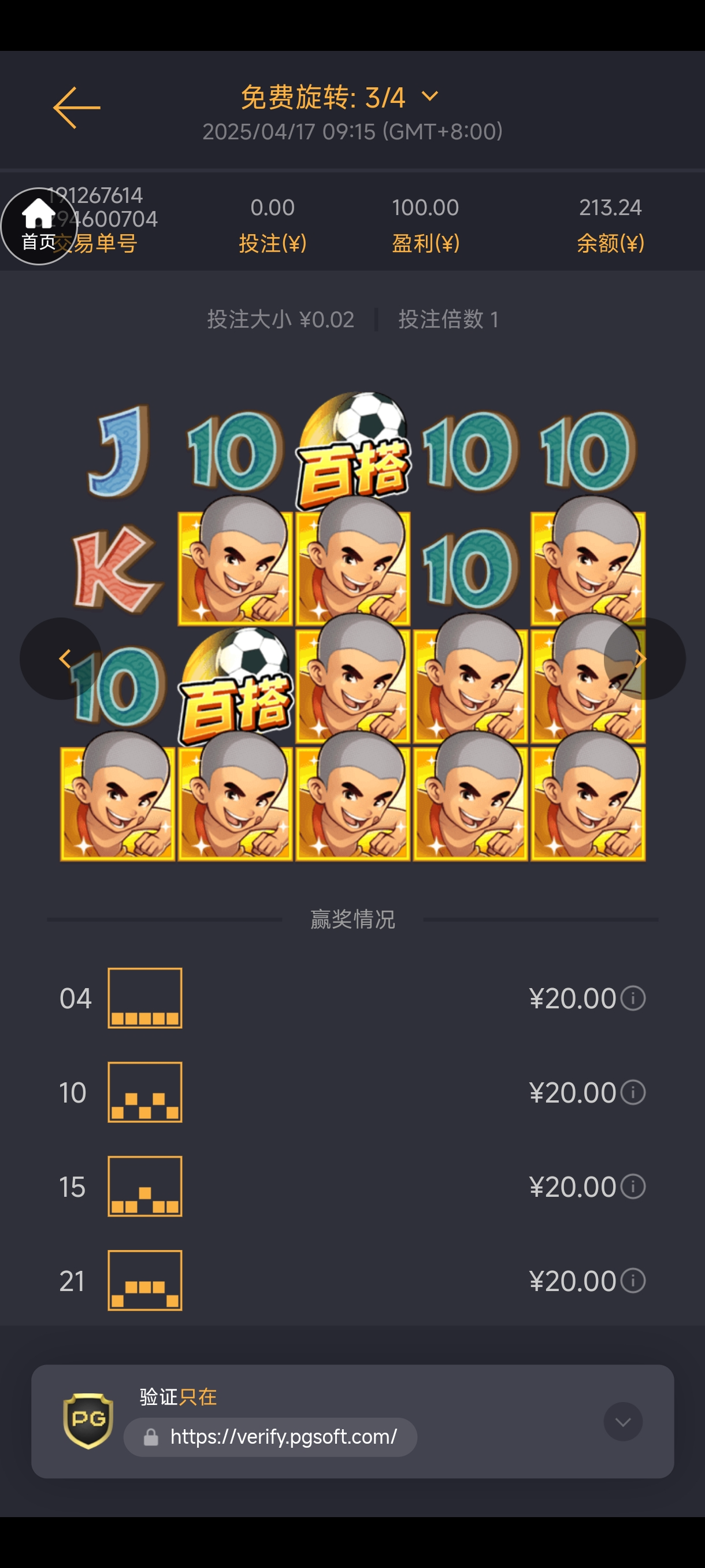View info for payline 15 win
This screenshot has width=705, height=1568.
click(x=633, y=1186)
